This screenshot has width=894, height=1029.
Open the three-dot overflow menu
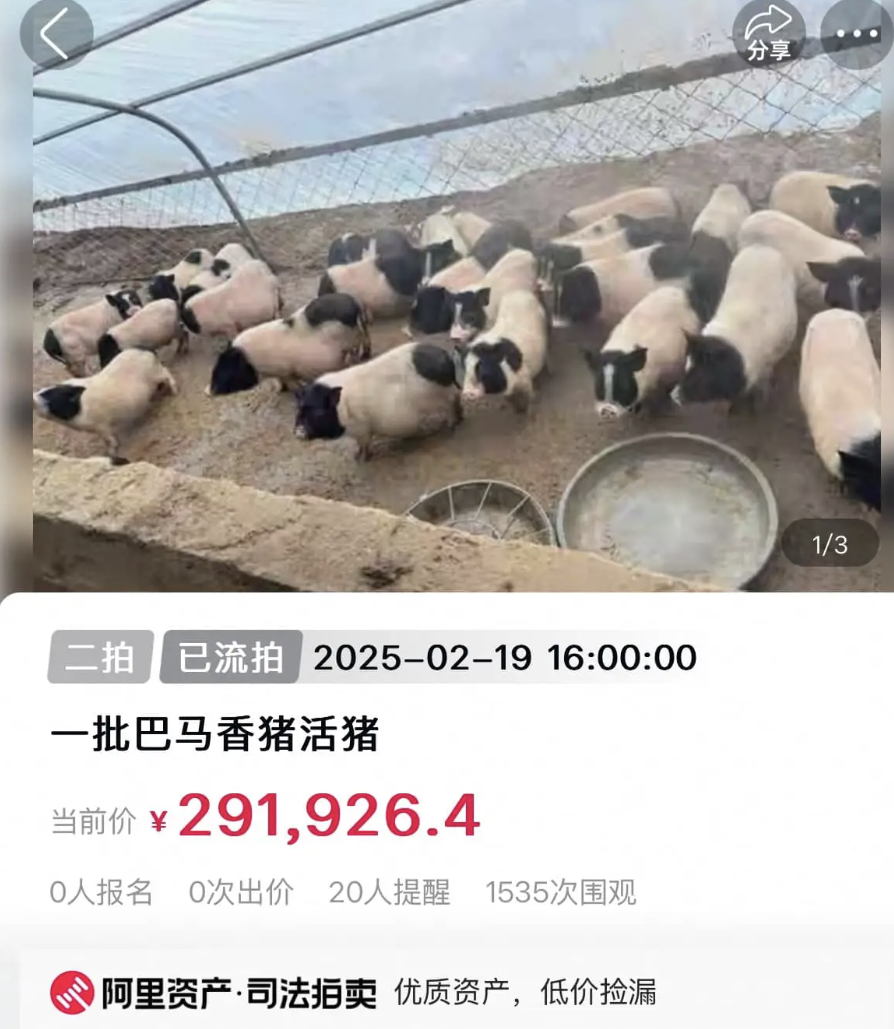coord(856,33)
